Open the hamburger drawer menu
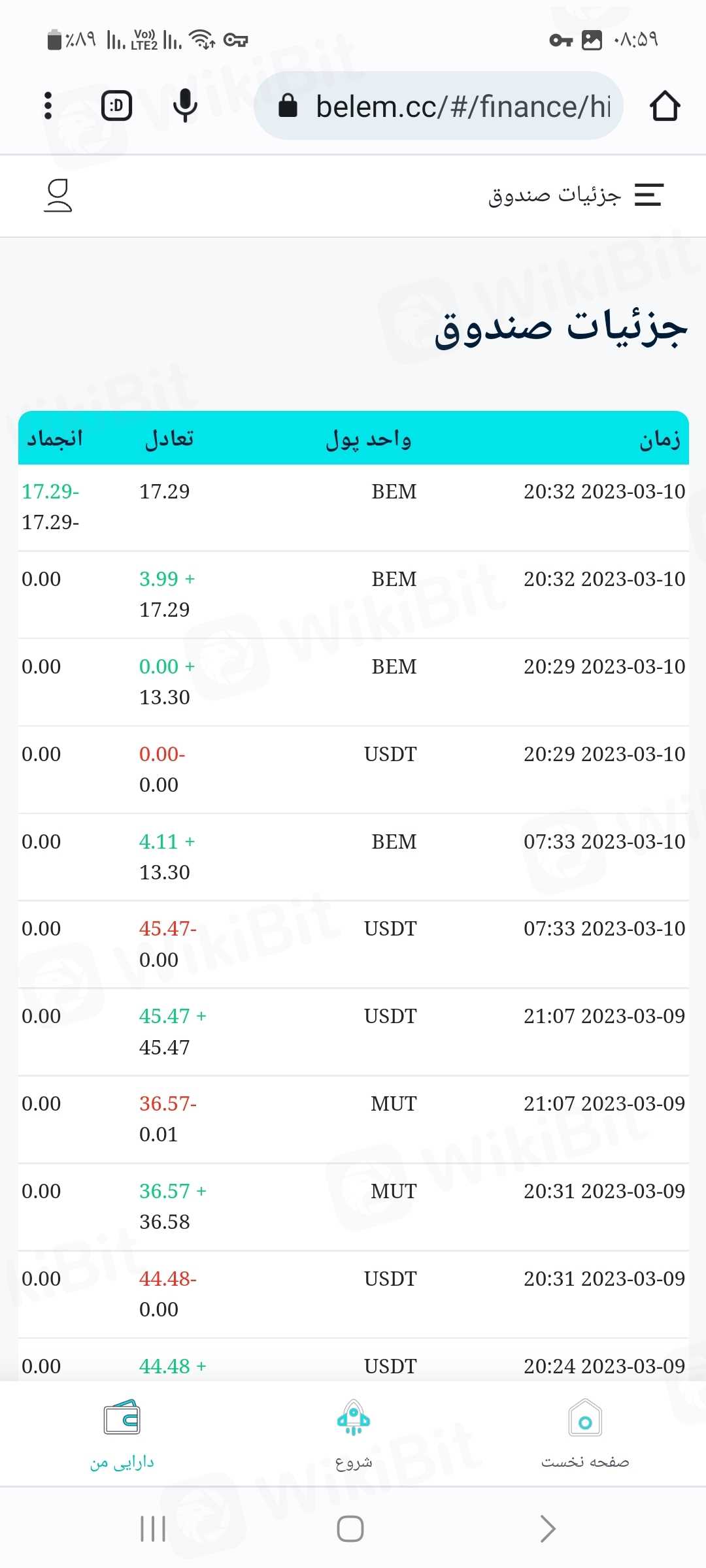 pos(648,195)
